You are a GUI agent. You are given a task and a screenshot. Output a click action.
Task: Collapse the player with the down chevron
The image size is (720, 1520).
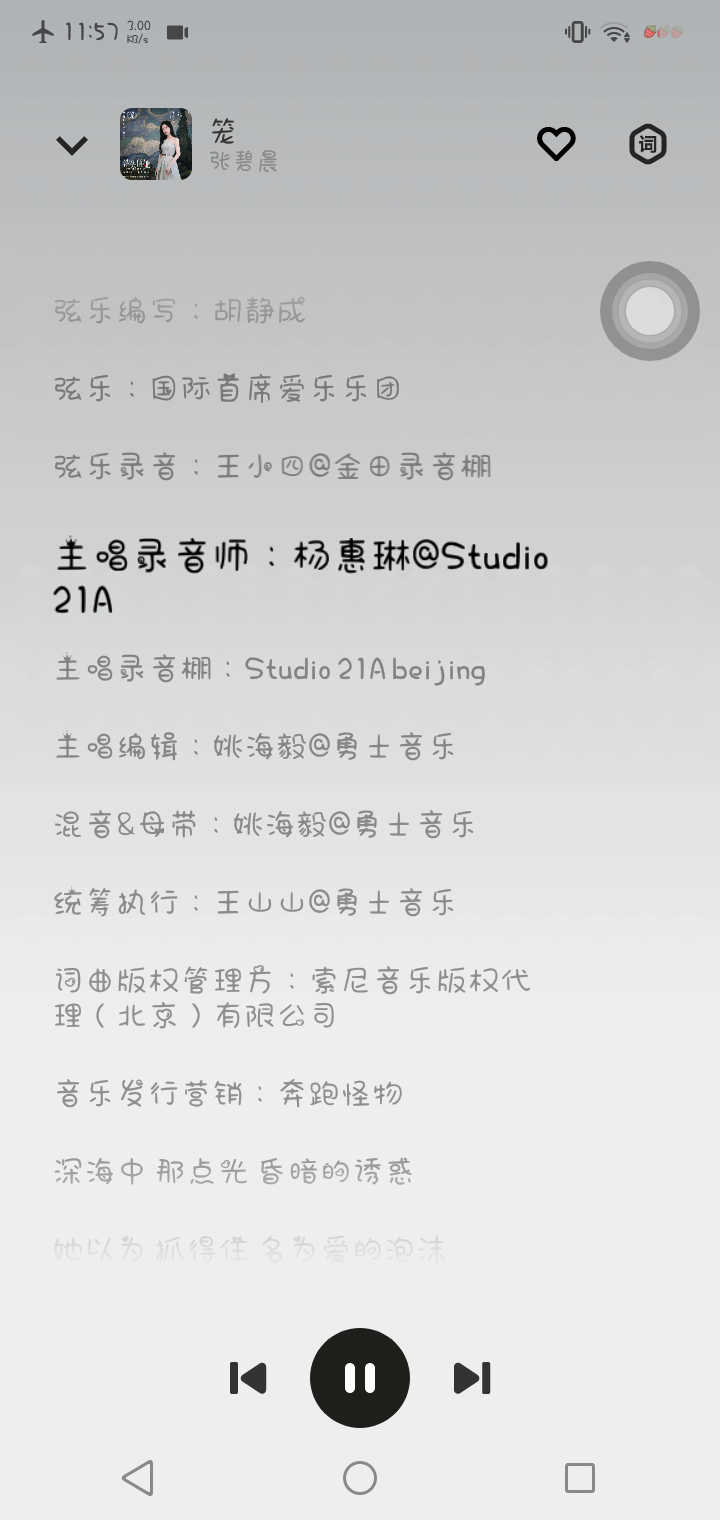pos(71,145)
